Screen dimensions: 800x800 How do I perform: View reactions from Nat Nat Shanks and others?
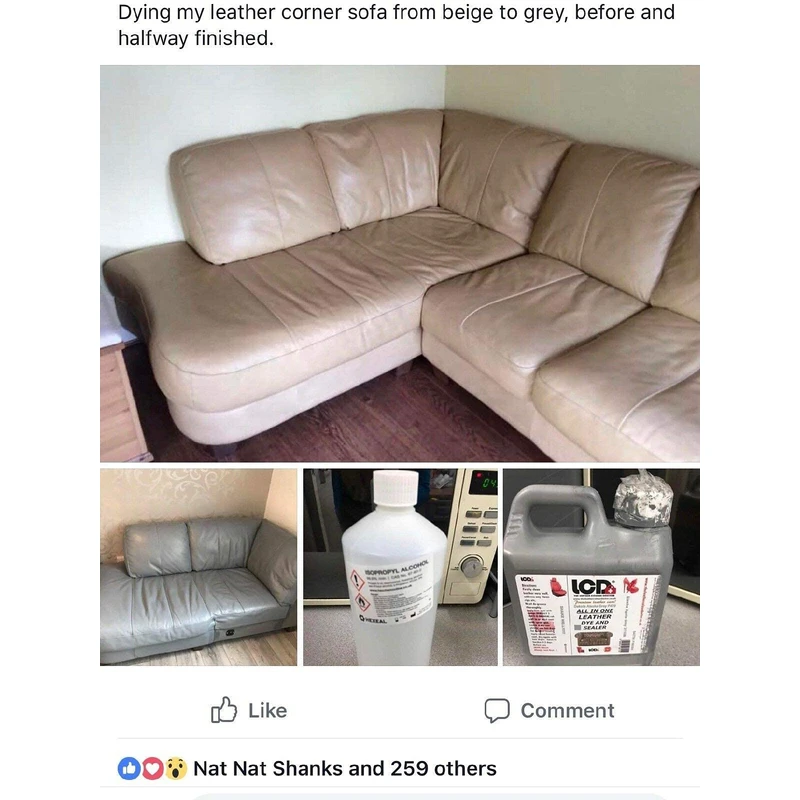click(307, 768)
